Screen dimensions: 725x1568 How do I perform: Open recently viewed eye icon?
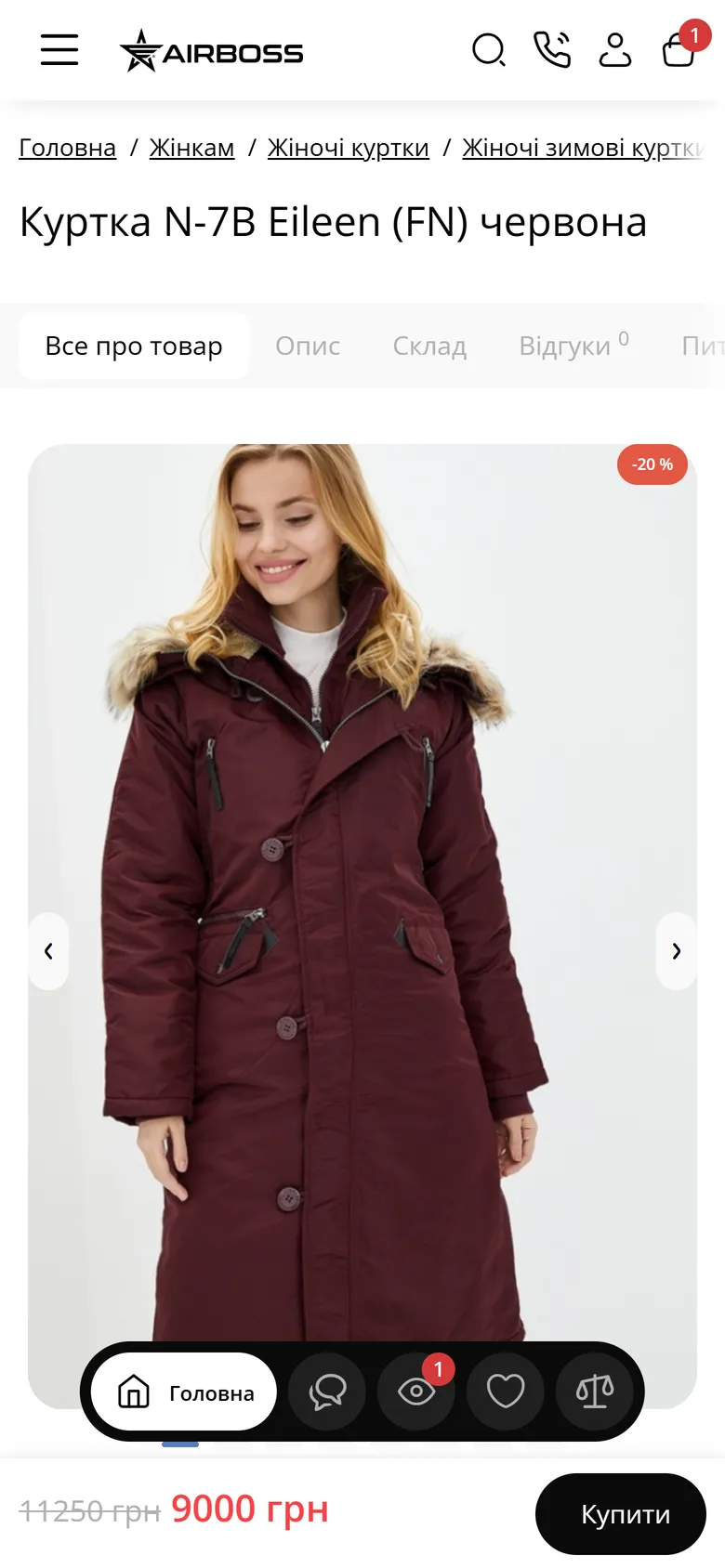[x=416, y=1392]
